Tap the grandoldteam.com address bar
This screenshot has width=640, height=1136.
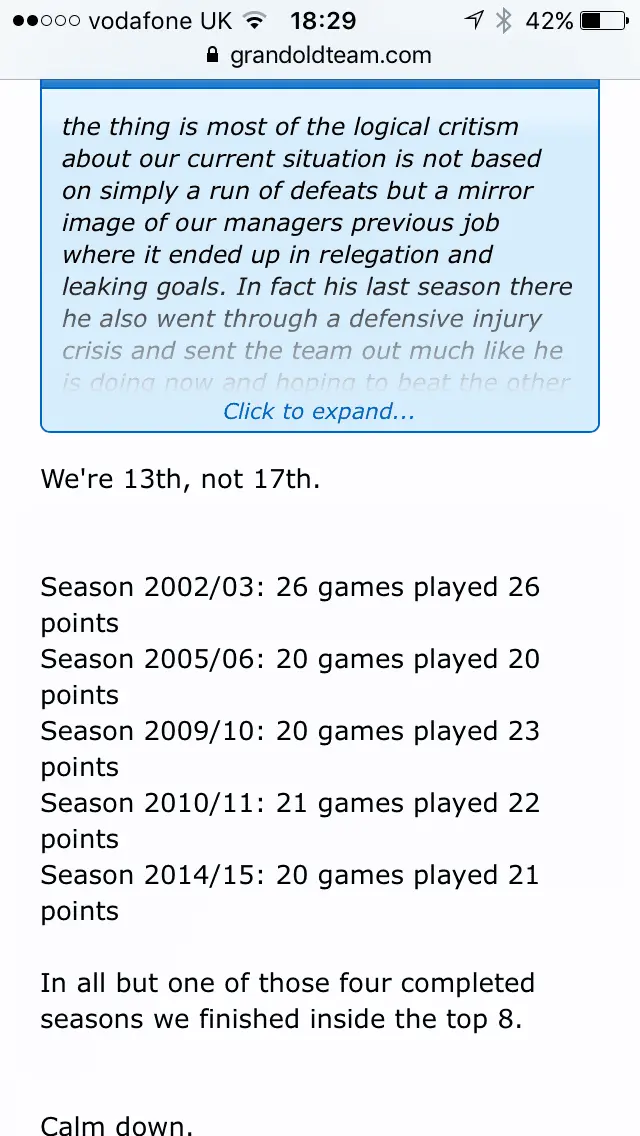(x=319, y=56)
